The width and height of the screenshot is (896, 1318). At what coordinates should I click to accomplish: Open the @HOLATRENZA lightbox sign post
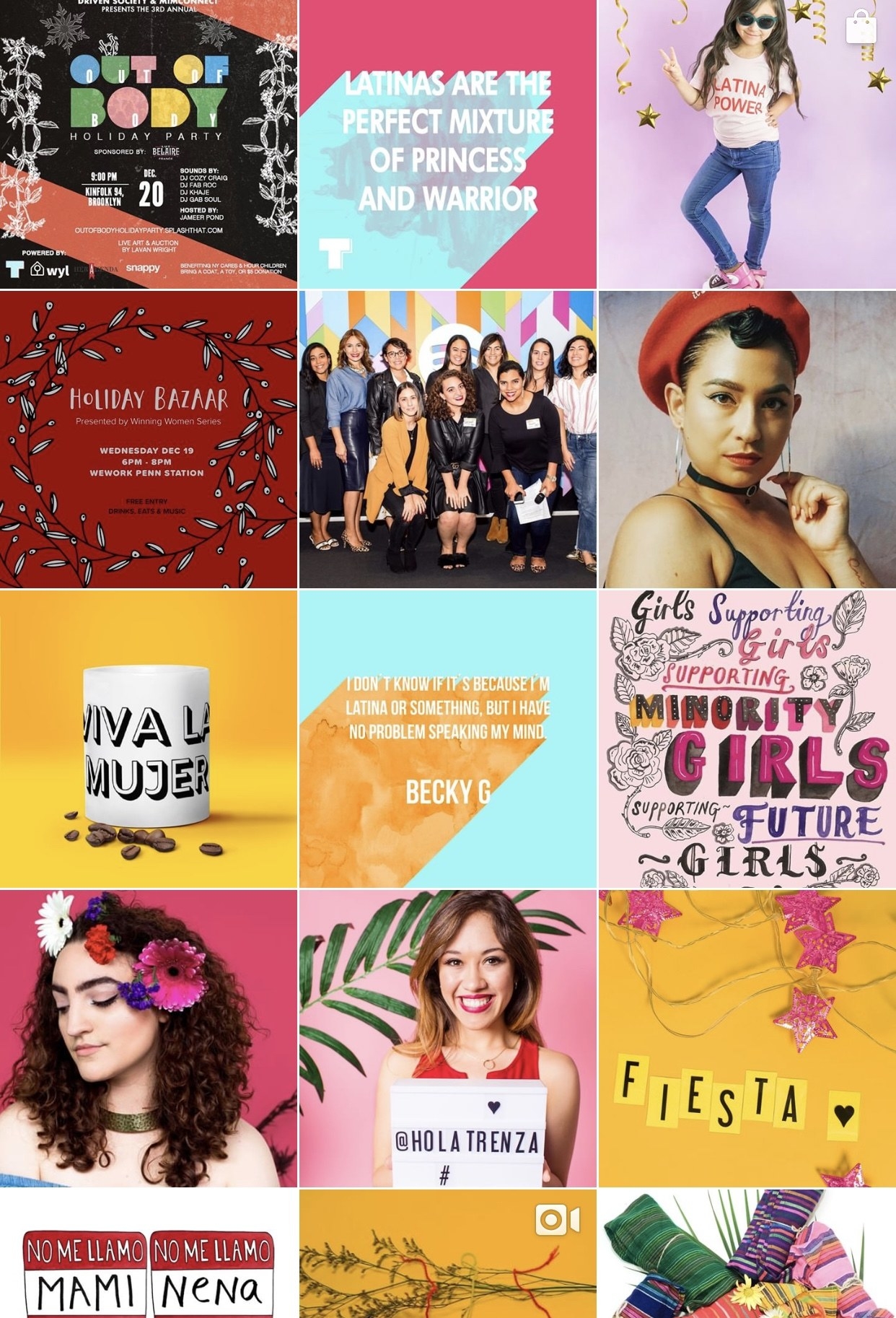pyautogui.click(x=447, y=1038)
